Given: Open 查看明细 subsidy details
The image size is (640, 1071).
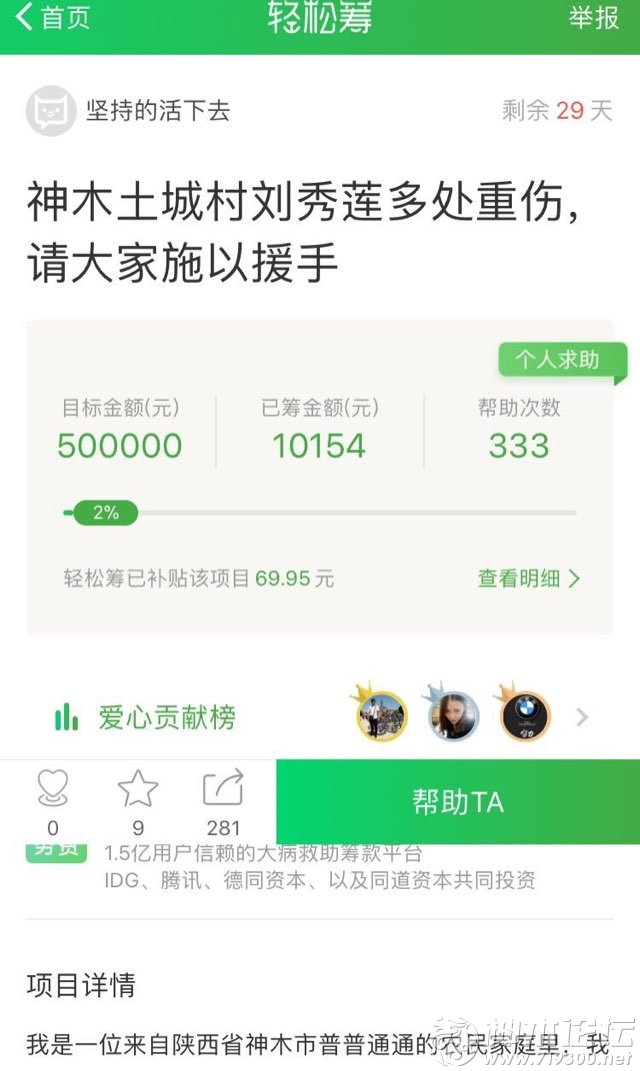Looking at the screenshot, I should (528, 578).
